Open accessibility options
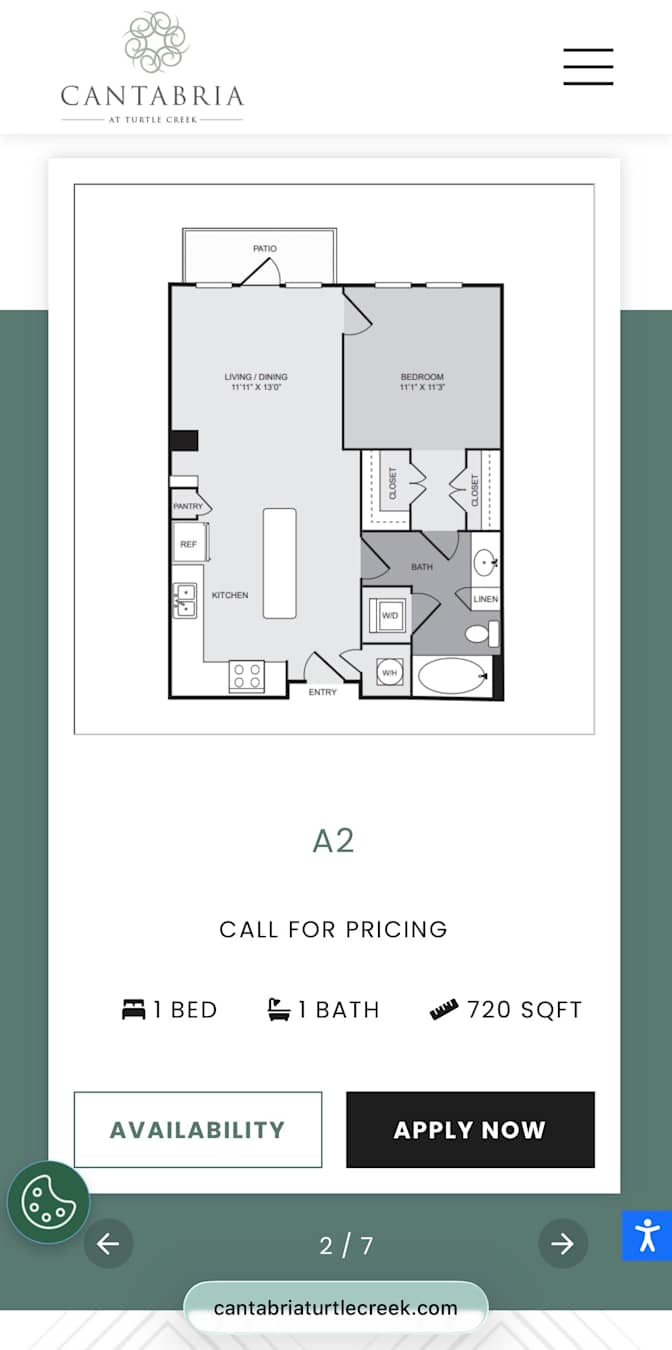 (x=647, y=1236)
